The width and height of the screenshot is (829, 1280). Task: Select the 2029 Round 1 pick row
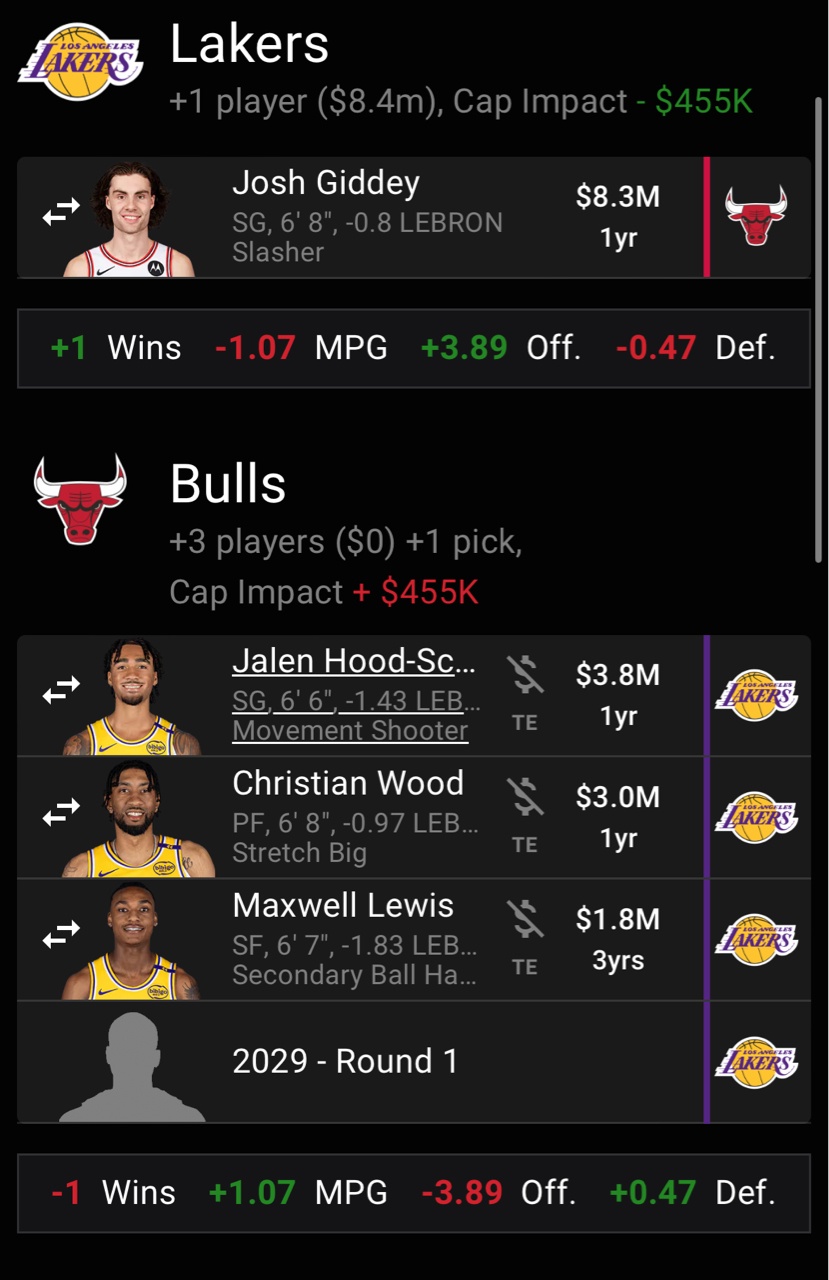[346, 1062]
